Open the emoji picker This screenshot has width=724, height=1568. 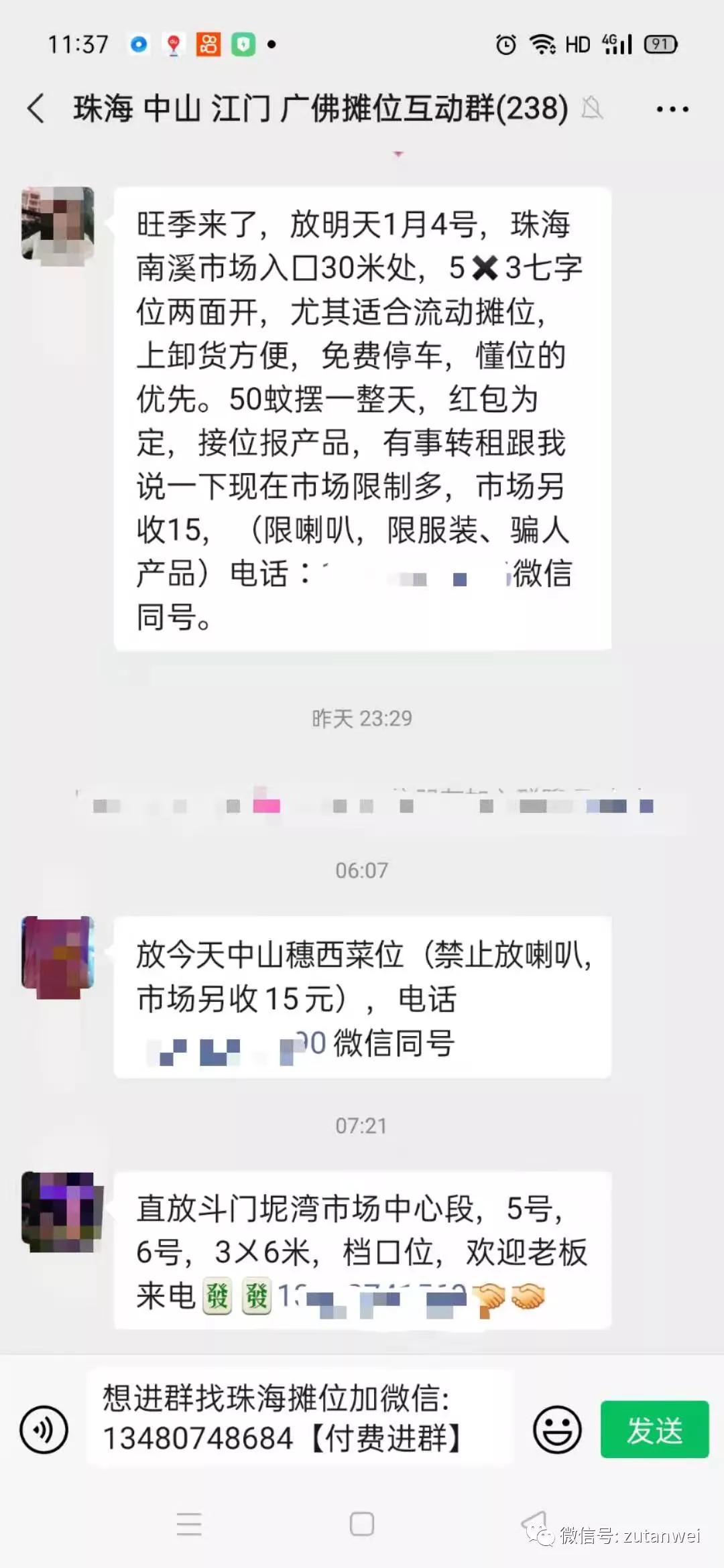556,1430
